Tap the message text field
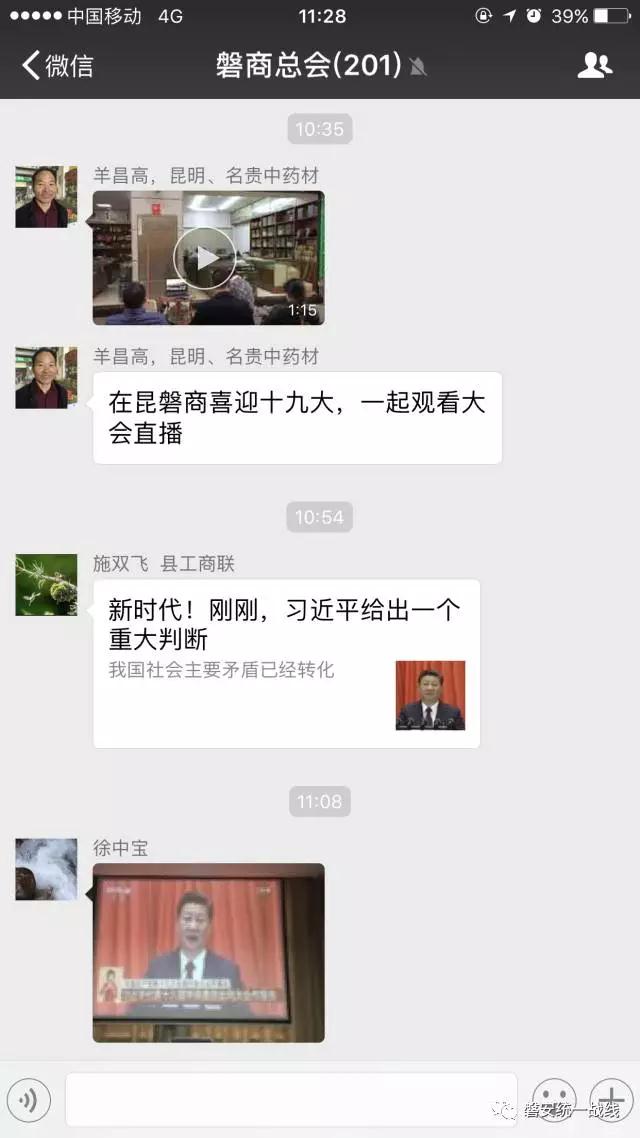640x1138 pixels. pyautogui.click(x=290, y=1100)
